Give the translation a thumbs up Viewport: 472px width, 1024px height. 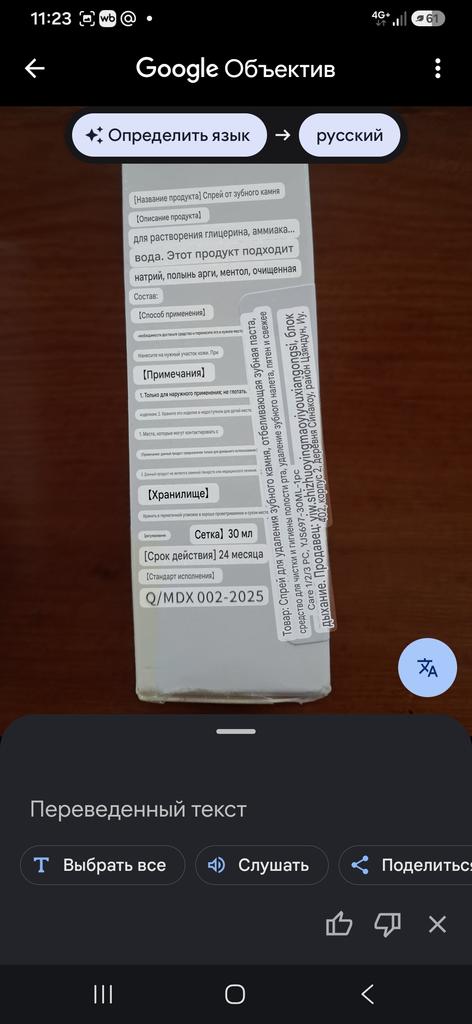339,924
